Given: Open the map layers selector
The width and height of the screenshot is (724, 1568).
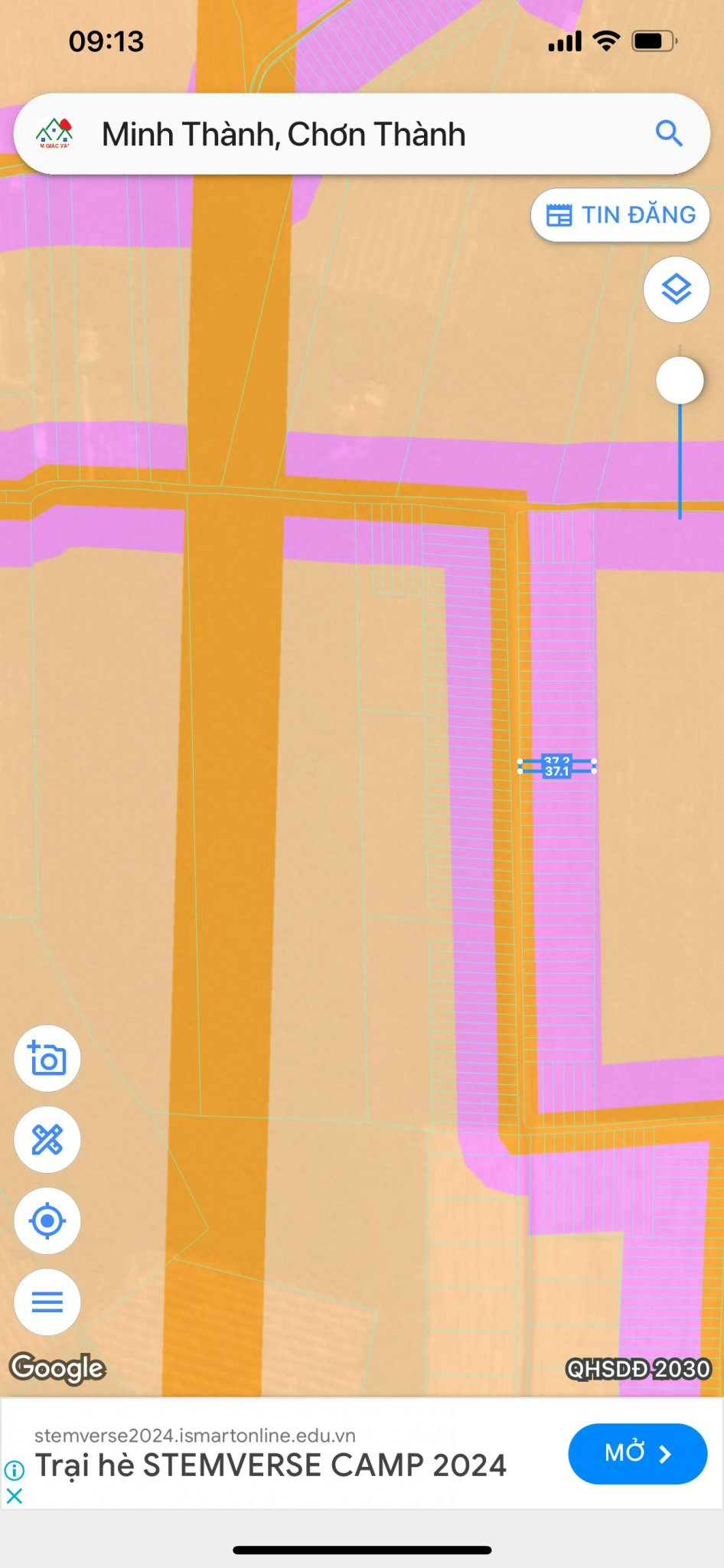Looking at the screenshot, I should (x=677, y=290).
